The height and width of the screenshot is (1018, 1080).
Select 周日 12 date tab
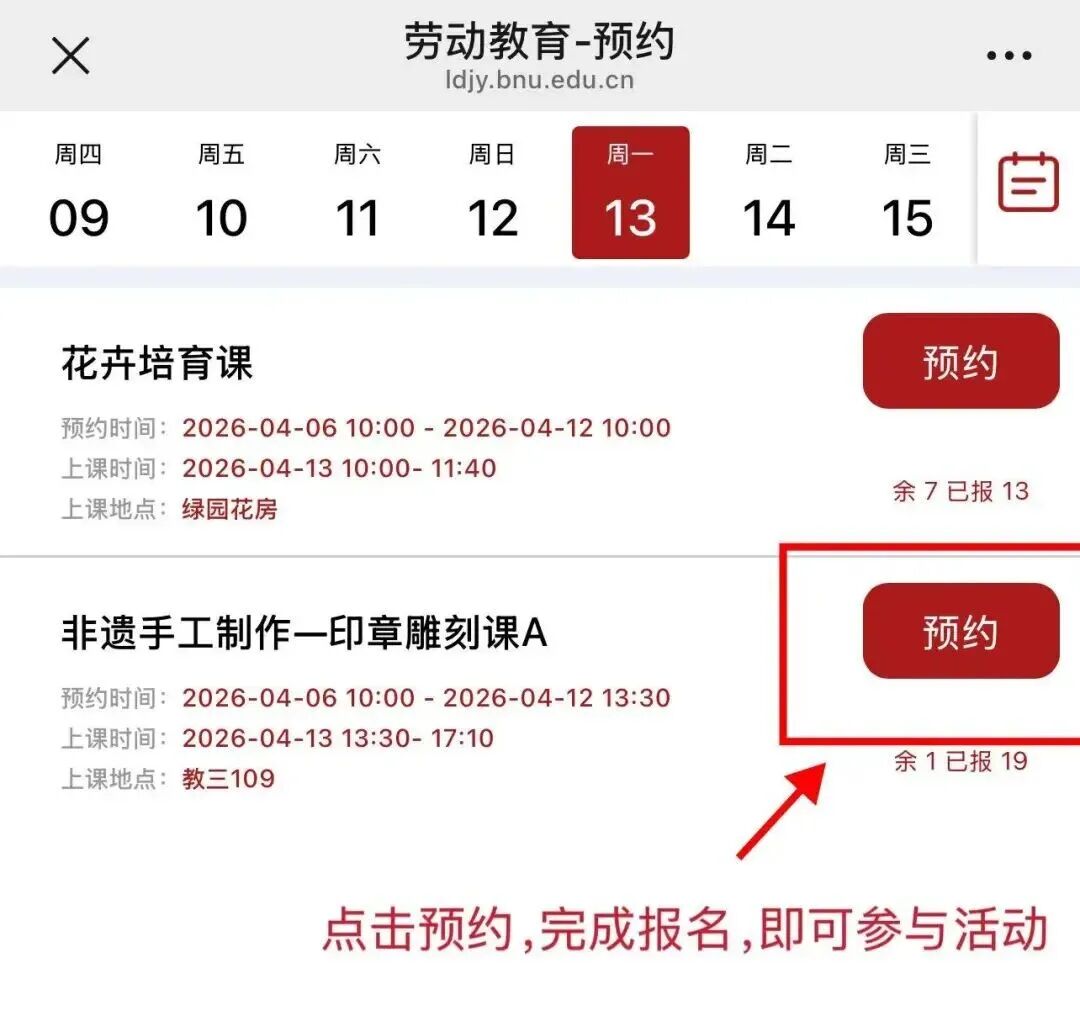492,193
